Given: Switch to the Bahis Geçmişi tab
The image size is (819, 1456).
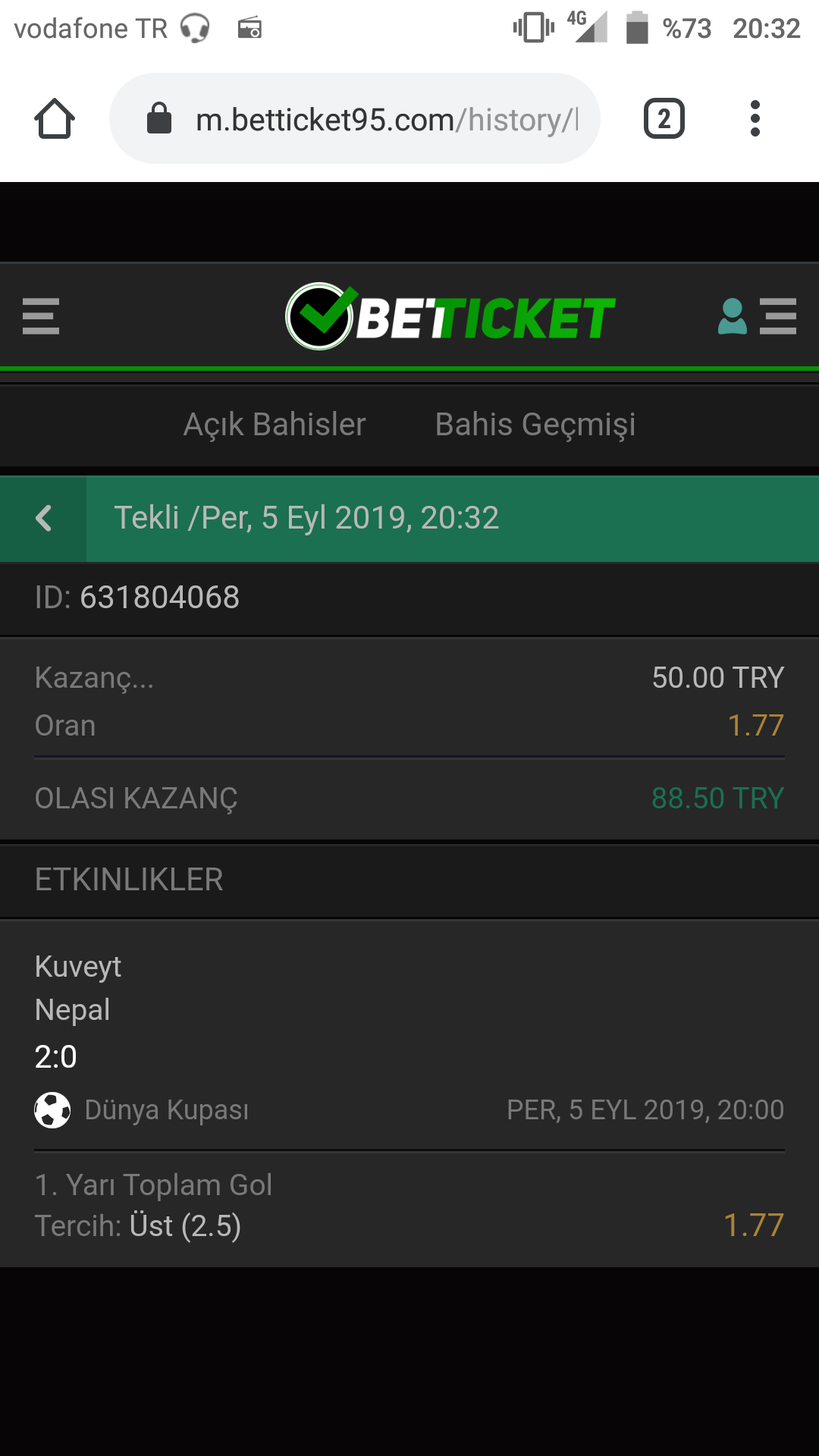Looking at the screenshot, I should coord(535,425).
